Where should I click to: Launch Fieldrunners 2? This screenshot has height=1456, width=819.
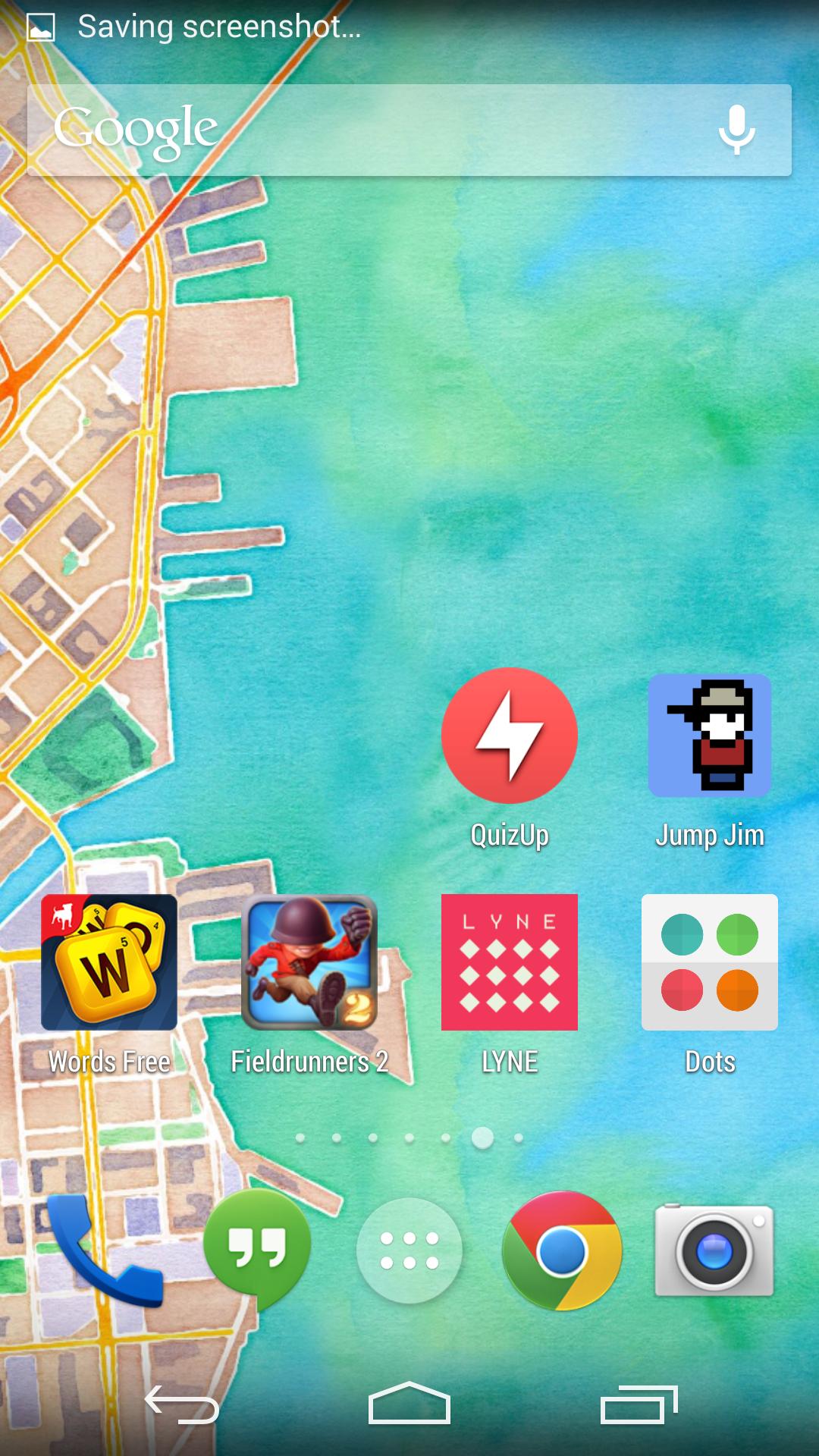pyautogui.click(x=309, y=962)
